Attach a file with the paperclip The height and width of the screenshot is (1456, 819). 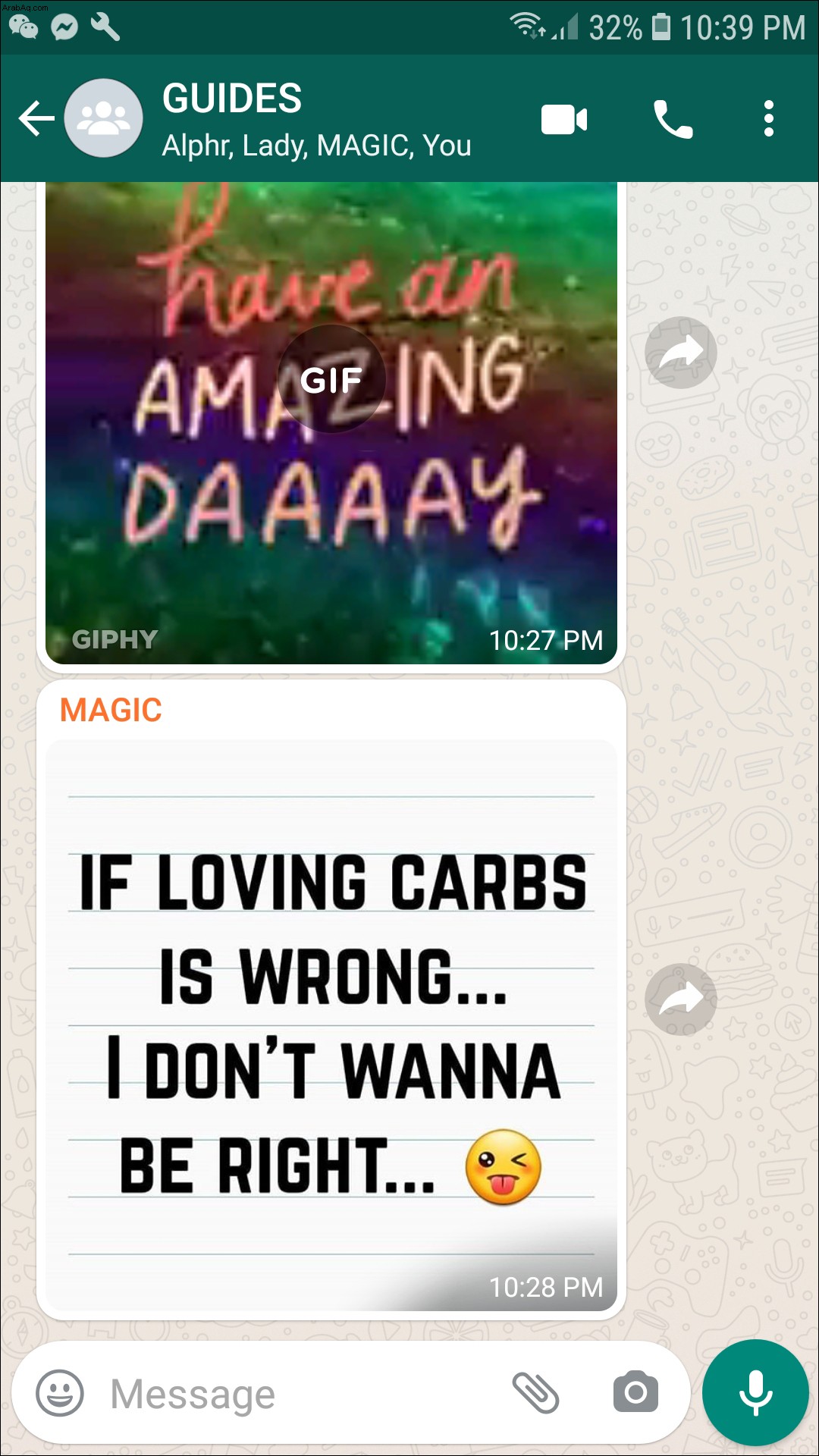535,1392
